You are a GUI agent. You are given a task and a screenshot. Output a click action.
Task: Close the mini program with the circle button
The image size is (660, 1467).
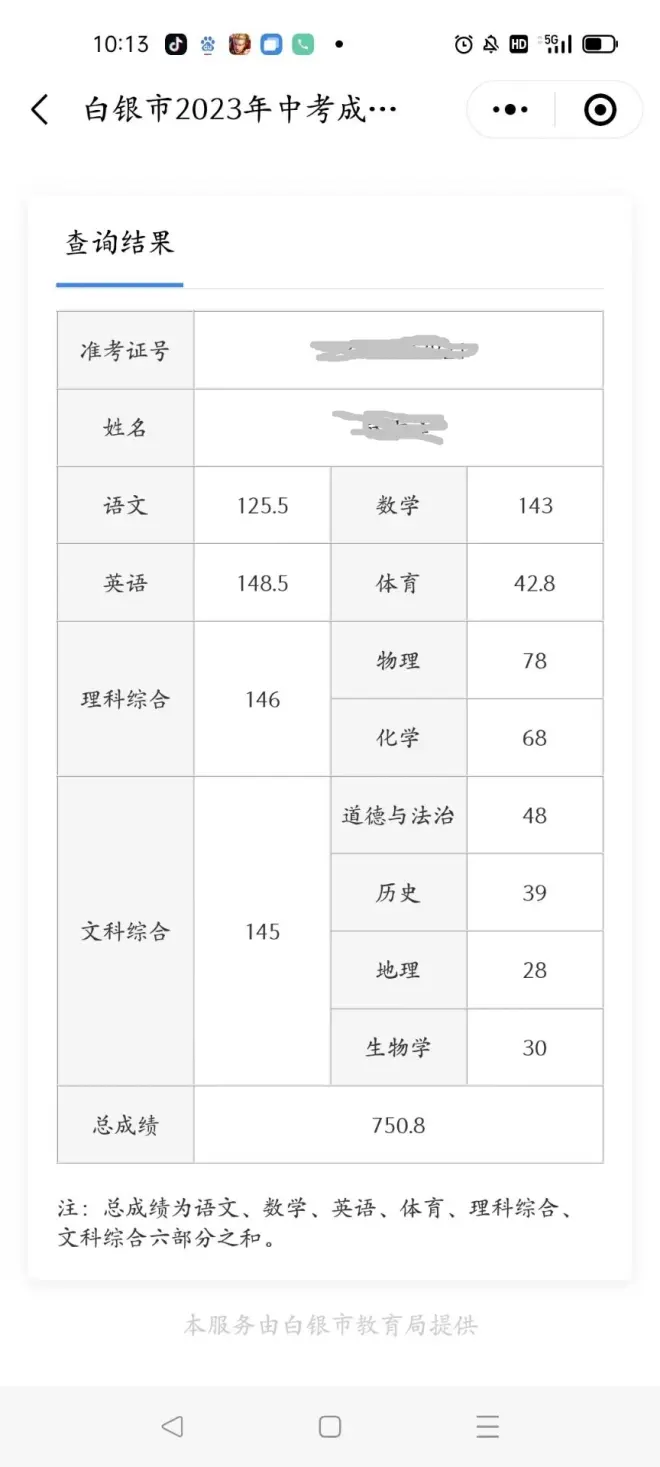pos(600,109)
